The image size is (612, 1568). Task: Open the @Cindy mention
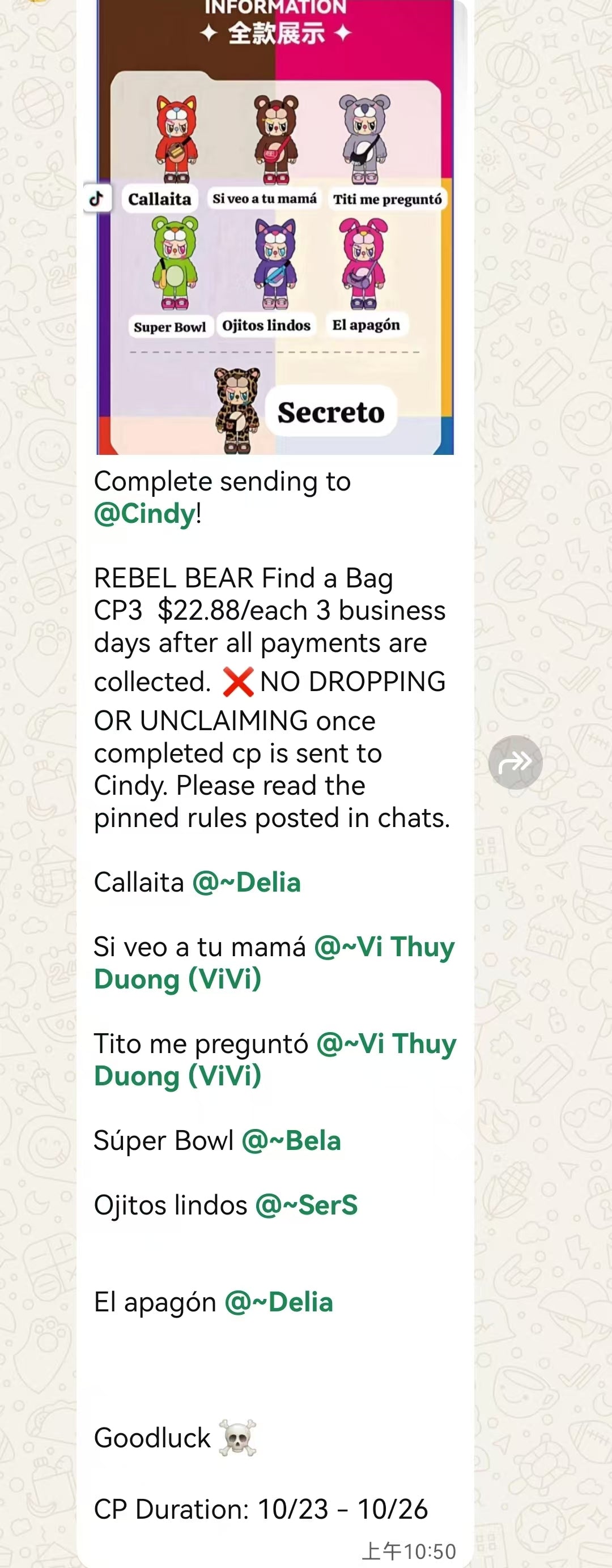click(145, 514)
